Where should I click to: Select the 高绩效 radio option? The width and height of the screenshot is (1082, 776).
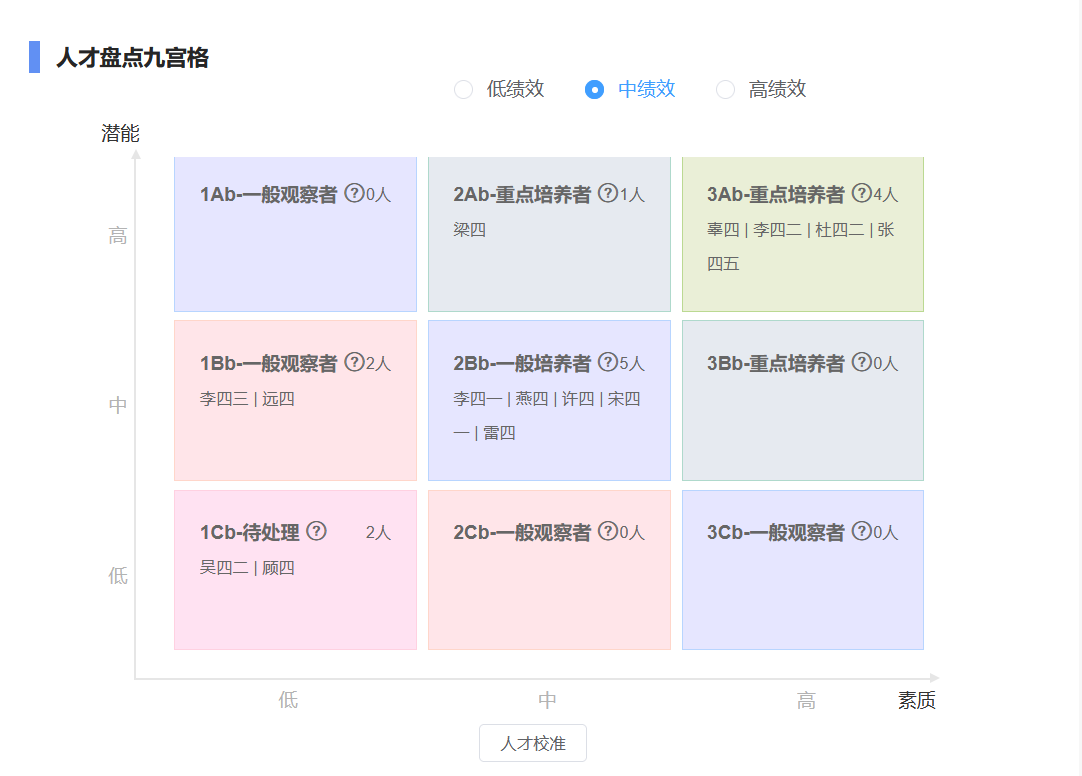click(726, 90)
